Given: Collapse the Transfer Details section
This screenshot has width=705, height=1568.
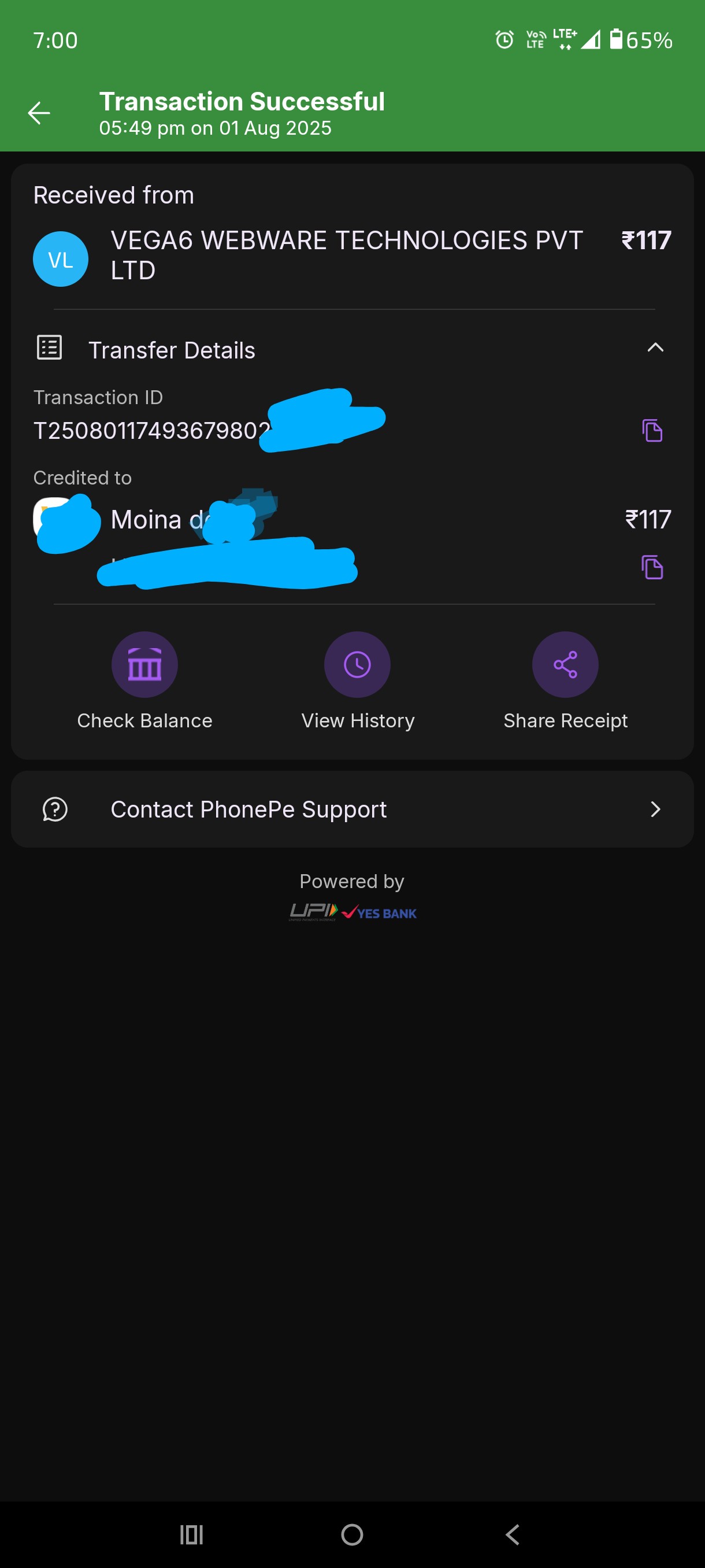Looking at the screenshot, I should click(x=655, y=347).
